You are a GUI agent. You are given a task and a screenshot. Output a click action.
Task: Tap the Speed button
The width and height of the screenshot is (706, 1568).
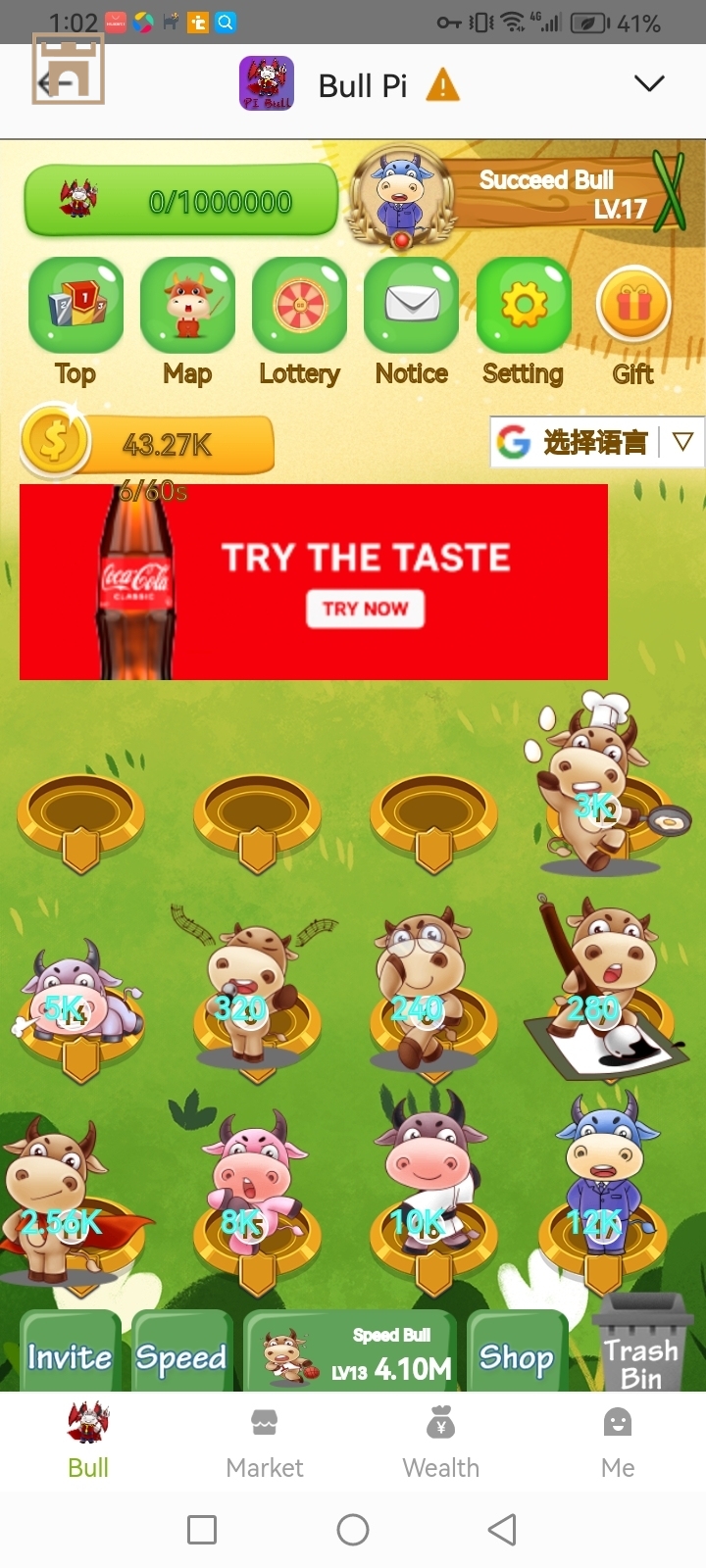[181, 1356]
